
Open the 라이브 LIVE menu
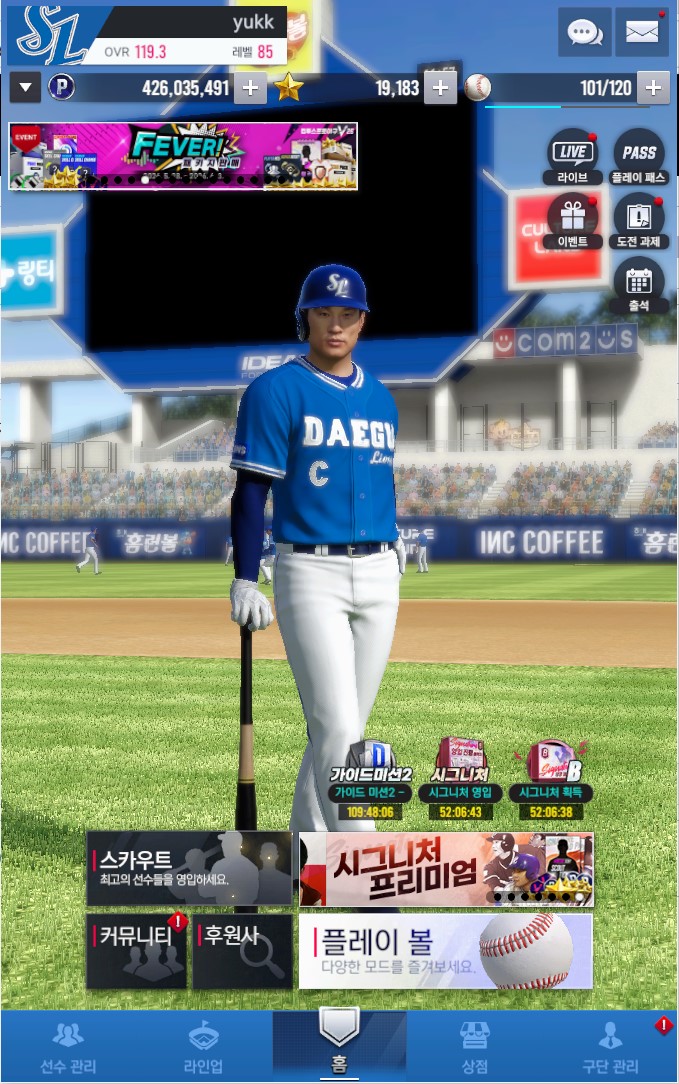point(573,157)
